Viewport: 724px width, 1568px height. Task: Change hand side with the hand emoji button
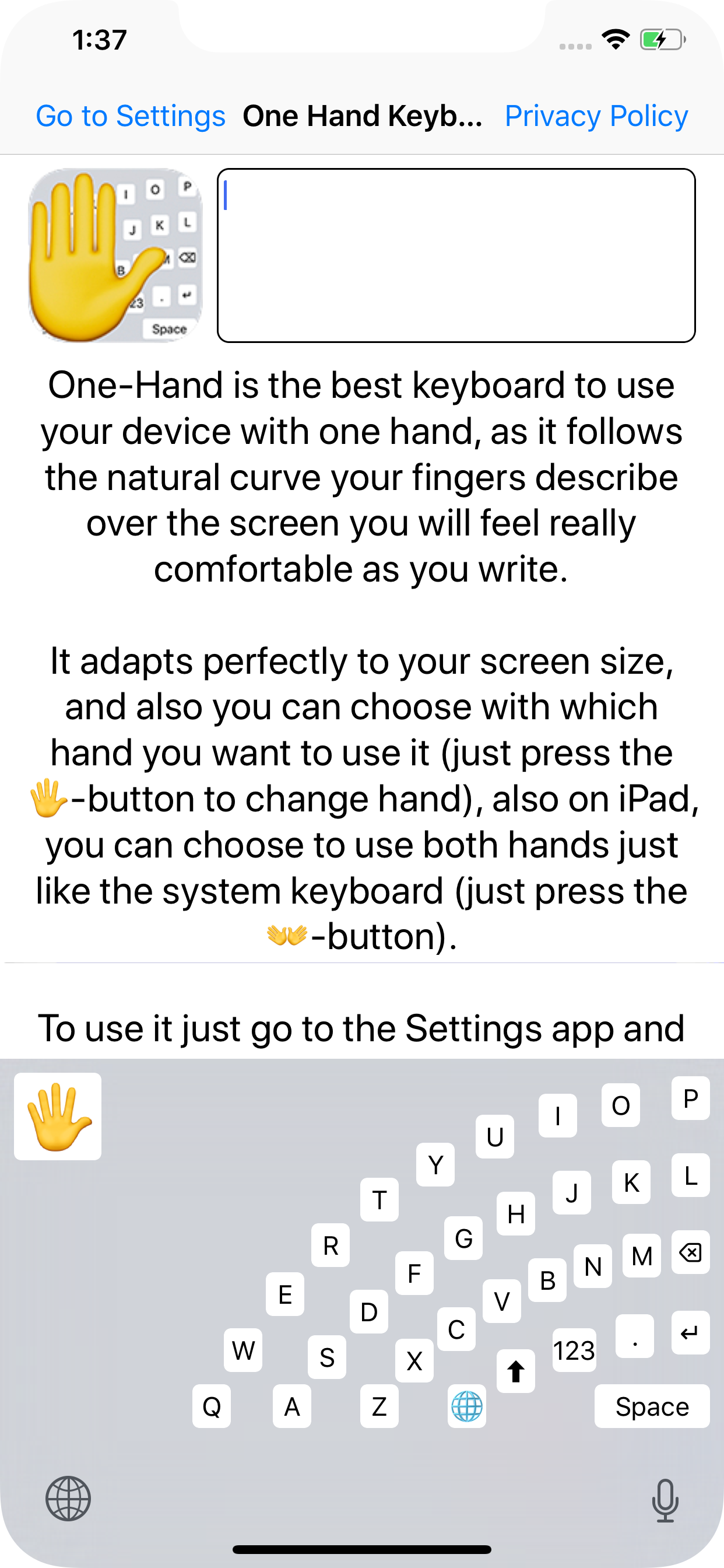[x=57, y=1115]
